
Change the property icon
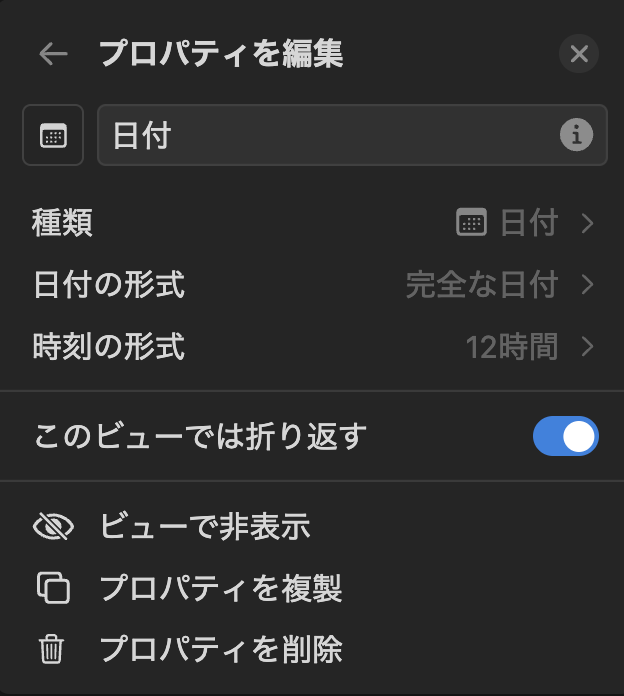[53, 135]
